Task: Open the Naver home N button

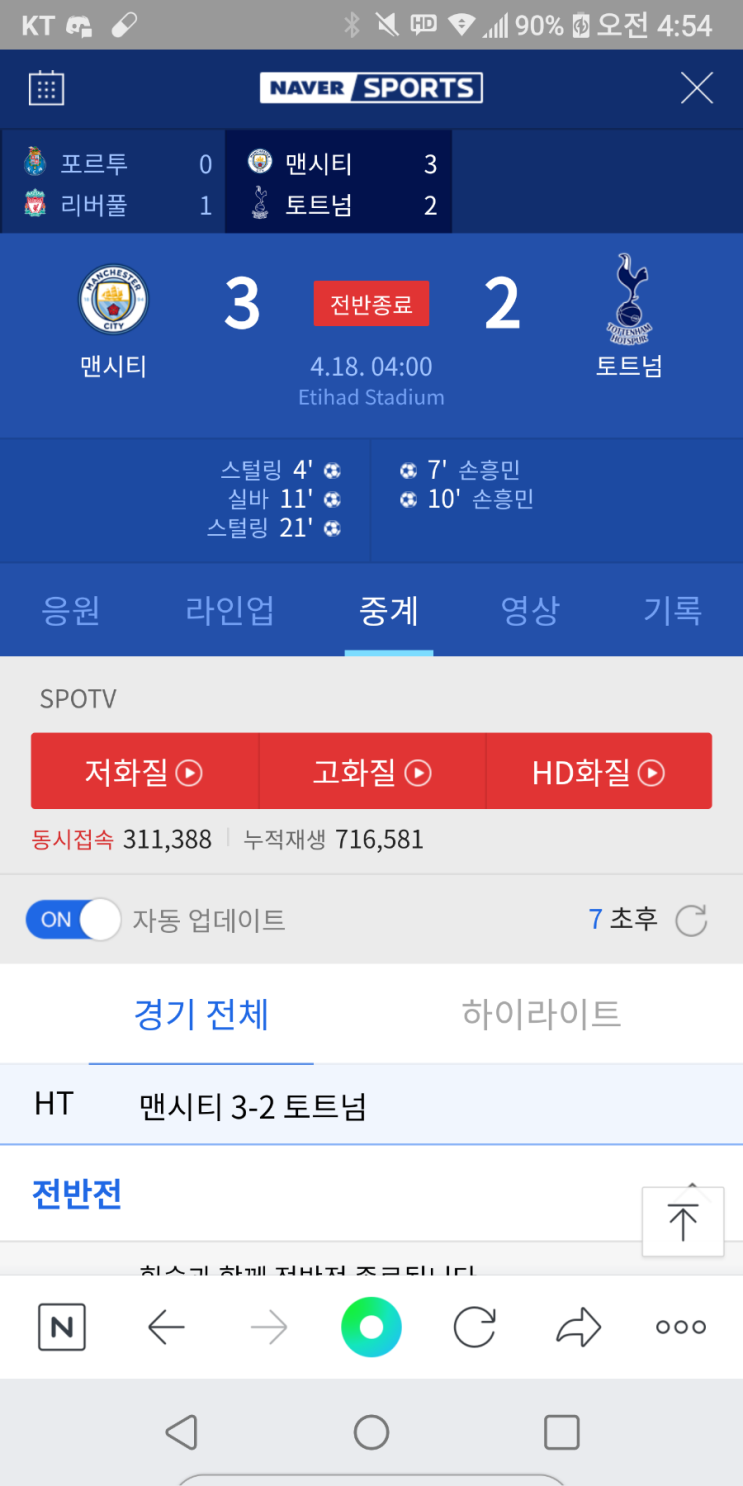Action: [x=62, y=1327]
